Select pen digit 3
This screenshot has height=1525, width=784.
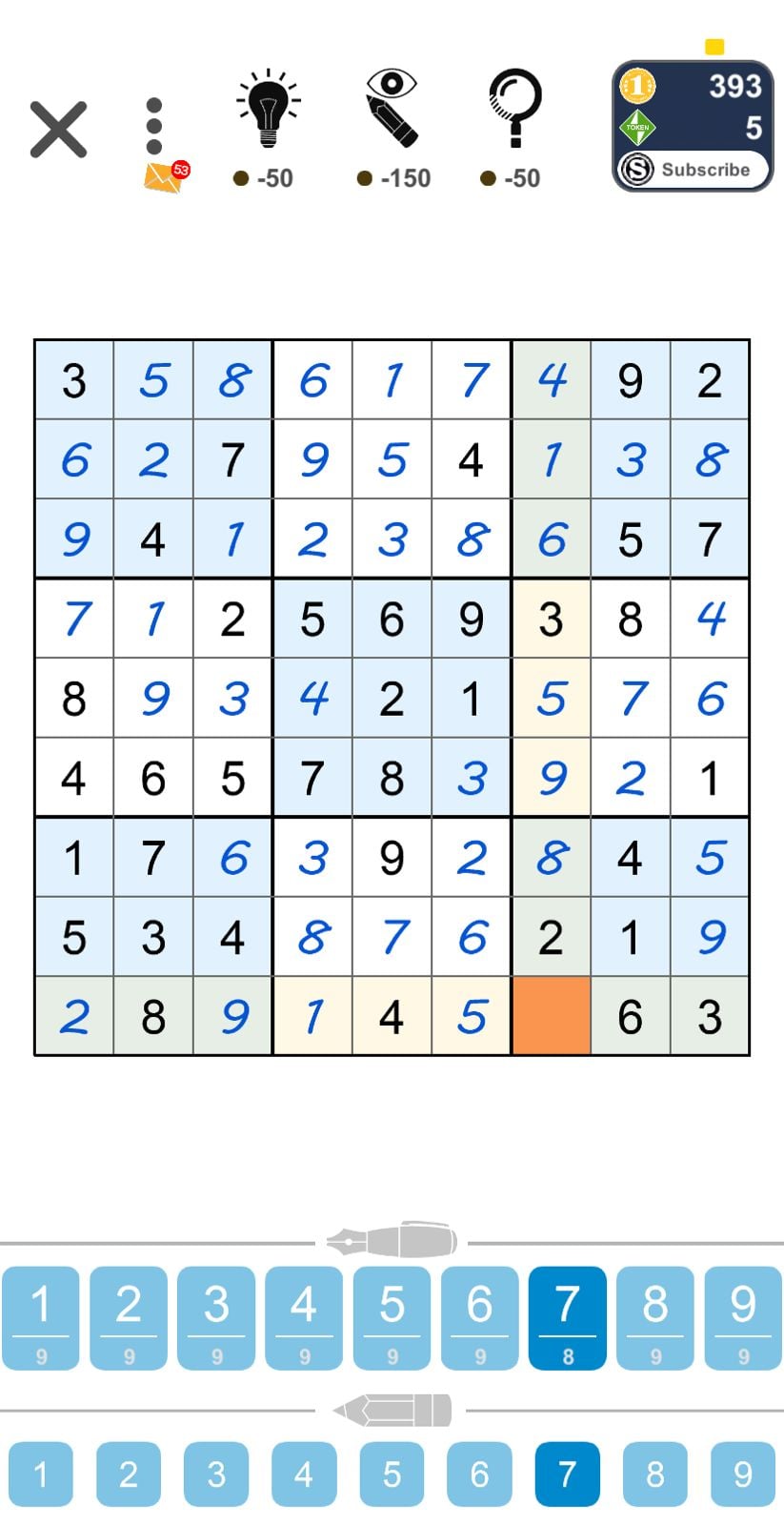[216, 1318]
